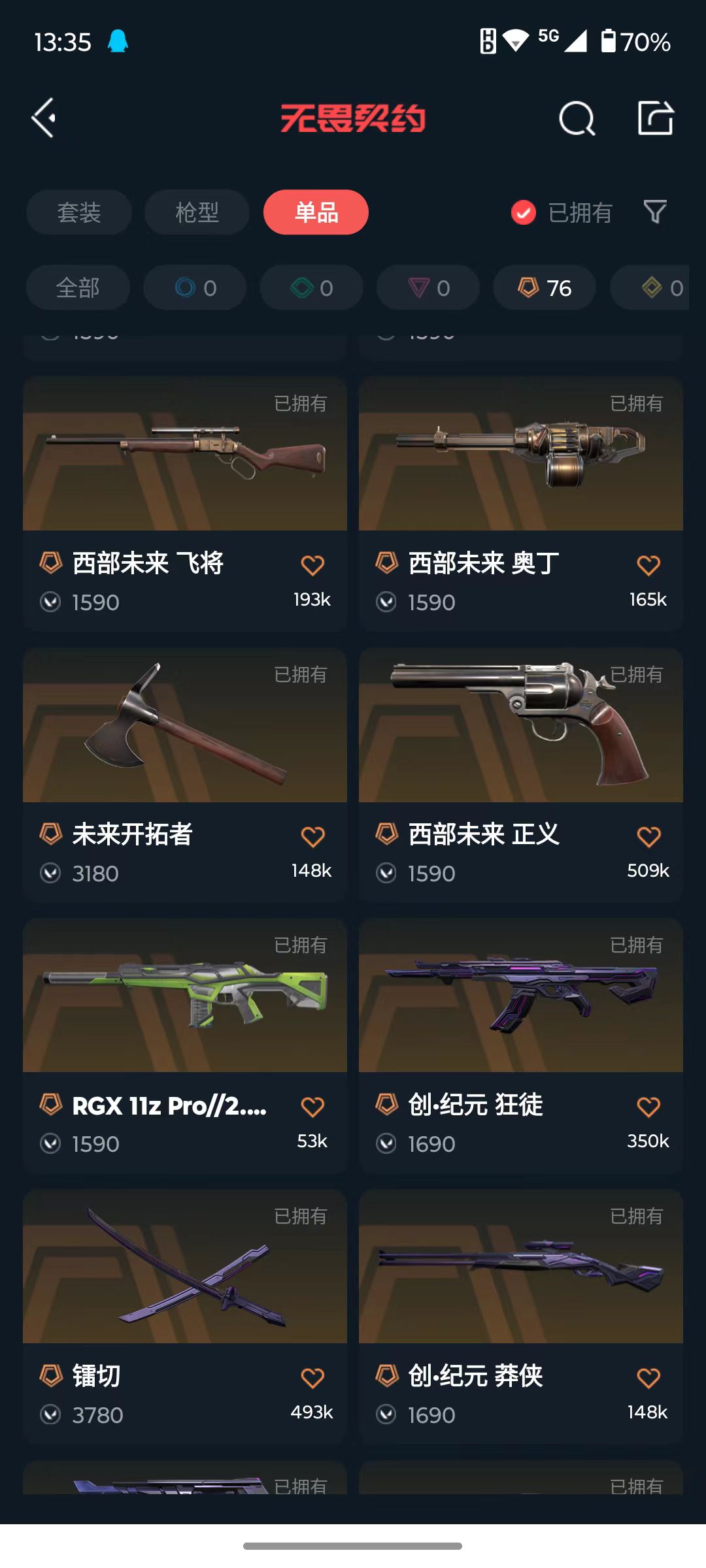
Task: Go back using the top-left arrow
Action: 44,118
